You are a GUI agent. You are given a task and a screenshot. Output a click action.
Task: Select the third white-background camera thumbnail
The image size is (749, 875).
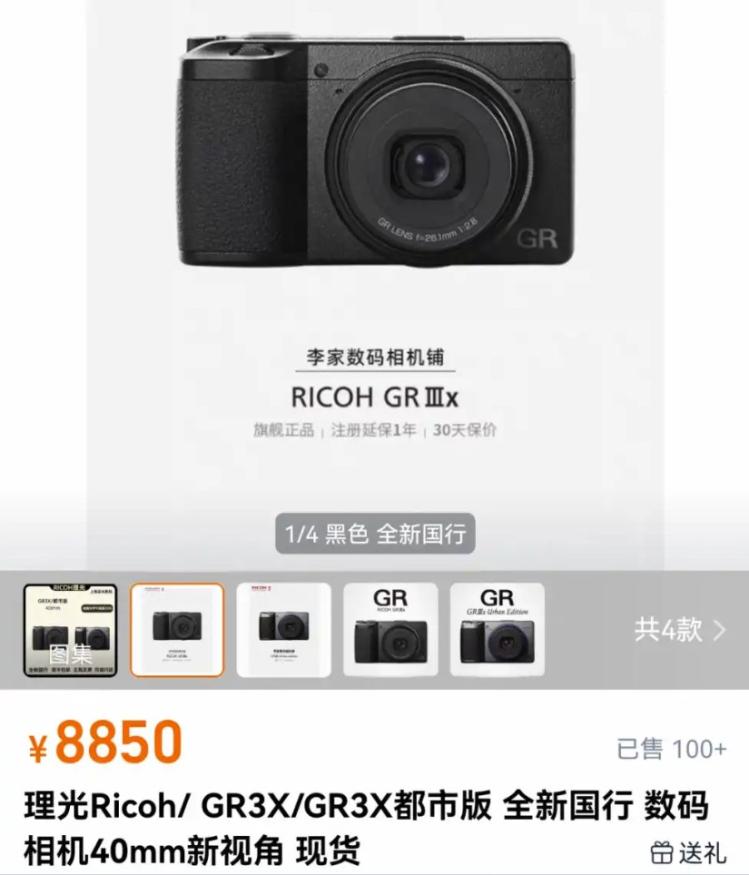[x=285, y=630]
